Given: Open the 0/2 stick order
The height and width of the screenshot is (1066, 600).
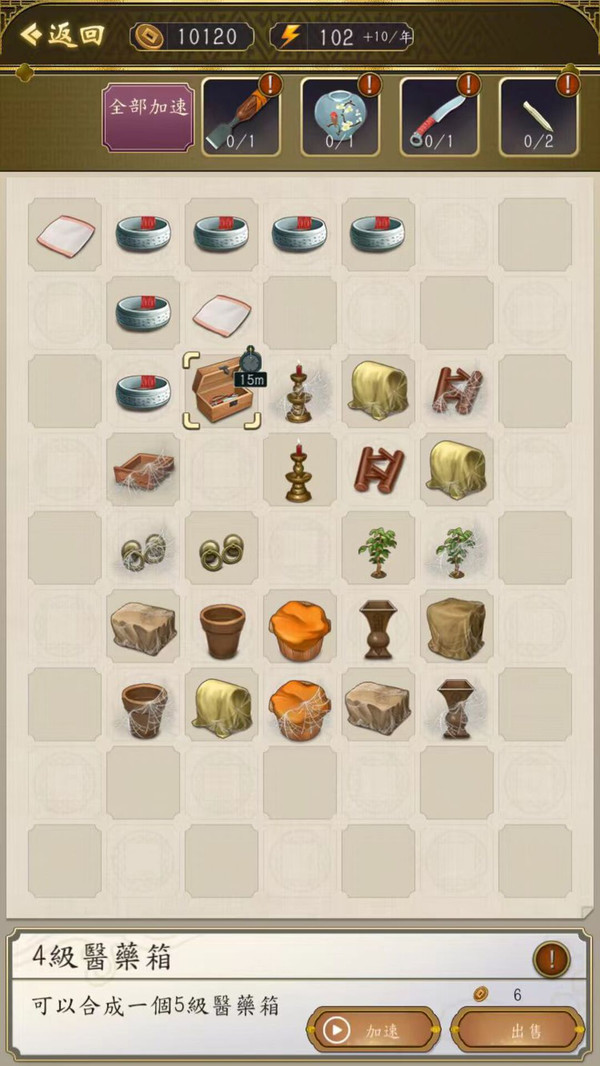Looking at the screenshot, I should pos(539,117).
